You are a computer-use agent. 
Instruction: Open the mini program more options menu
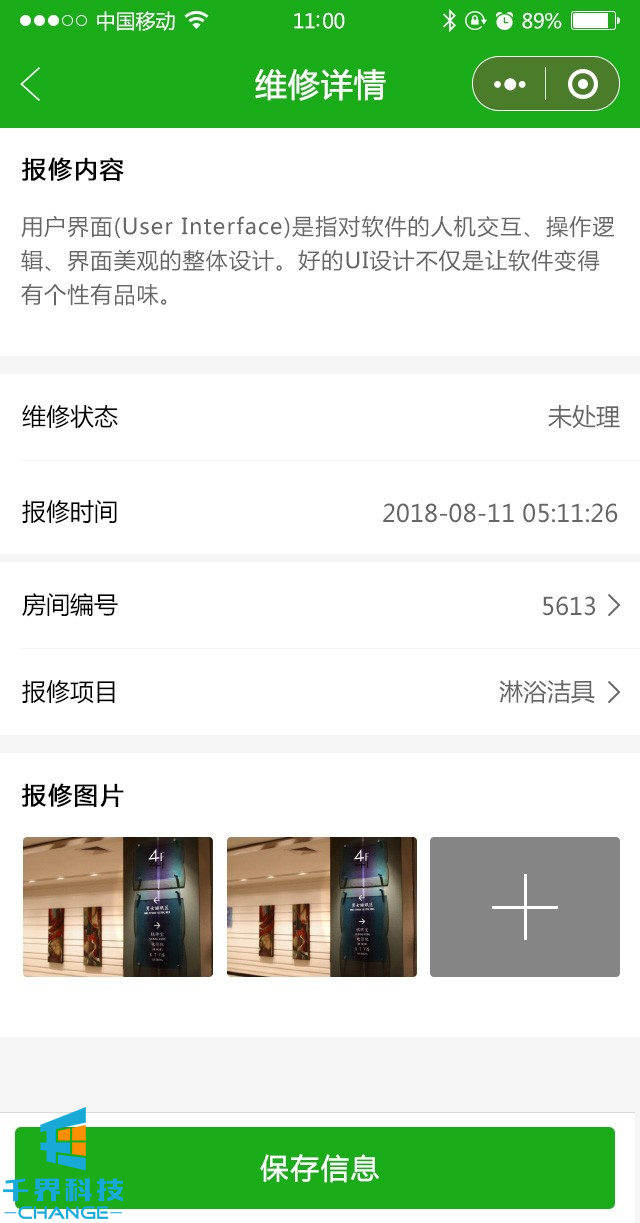tap(509, 85)
